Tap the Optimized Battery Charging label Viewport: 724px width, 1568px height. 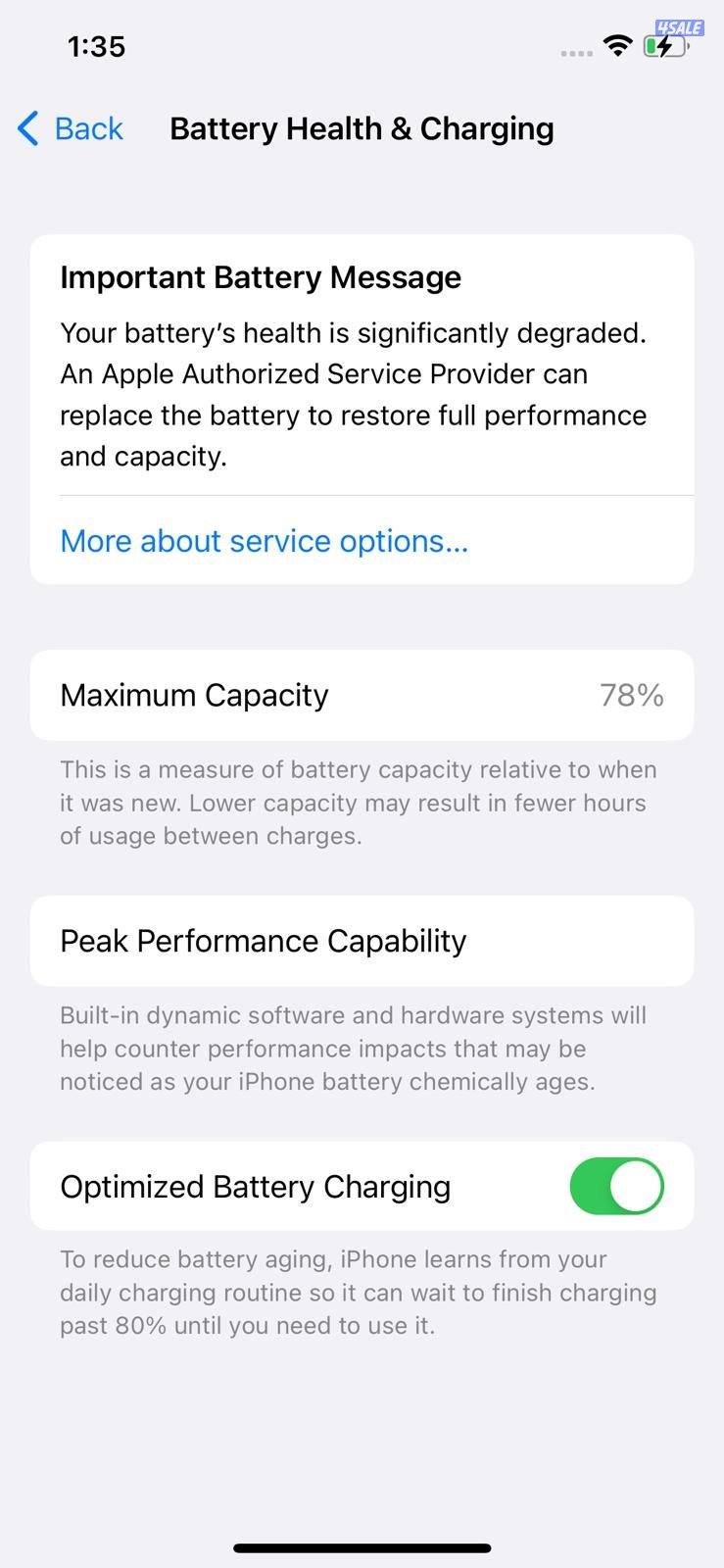point(256,1186)
